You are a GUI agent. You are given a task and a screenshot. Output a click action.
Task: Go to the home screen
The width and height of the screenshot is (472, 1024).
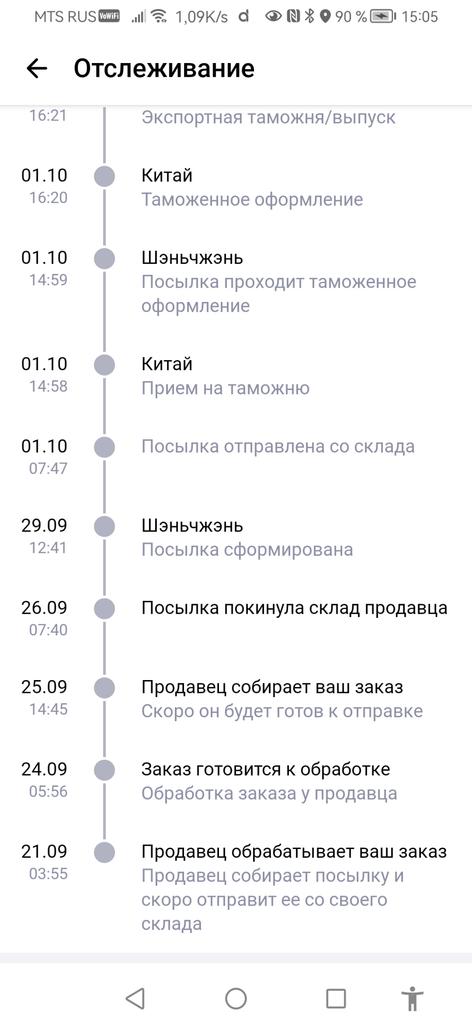(x=236, y=998)
